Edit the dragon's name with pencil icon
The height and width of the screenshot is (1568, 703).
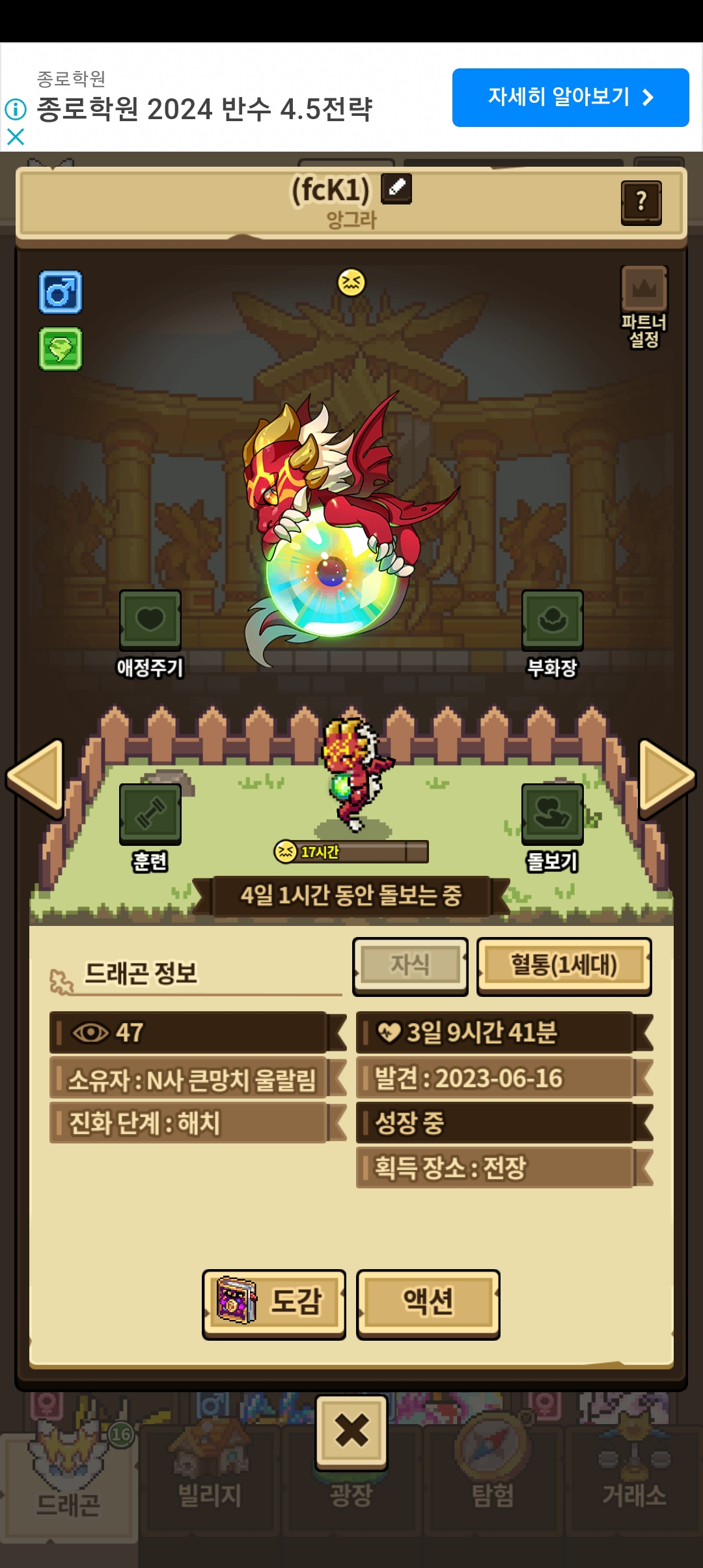pyautogui.click(x=396, y=189)
